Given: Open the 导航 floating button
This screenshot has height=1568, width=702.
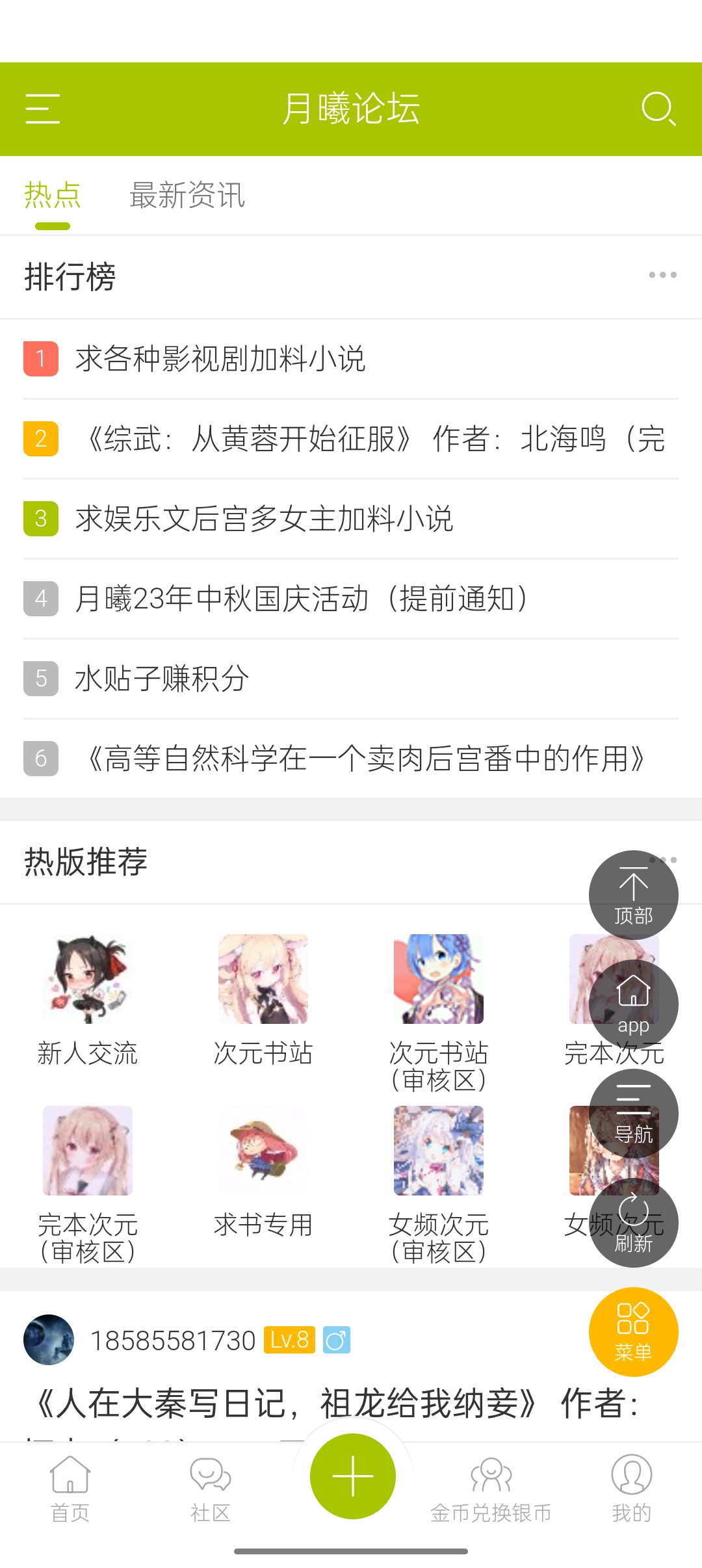Looking at the screenshot, I should [634, 1114].
